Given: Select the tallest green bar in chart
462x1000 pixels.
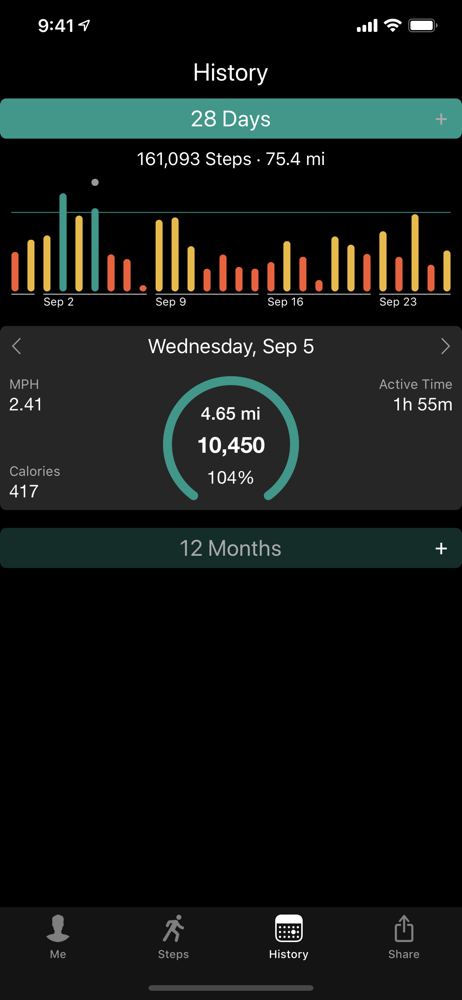Looking at the screenshot, I should 63,242.
